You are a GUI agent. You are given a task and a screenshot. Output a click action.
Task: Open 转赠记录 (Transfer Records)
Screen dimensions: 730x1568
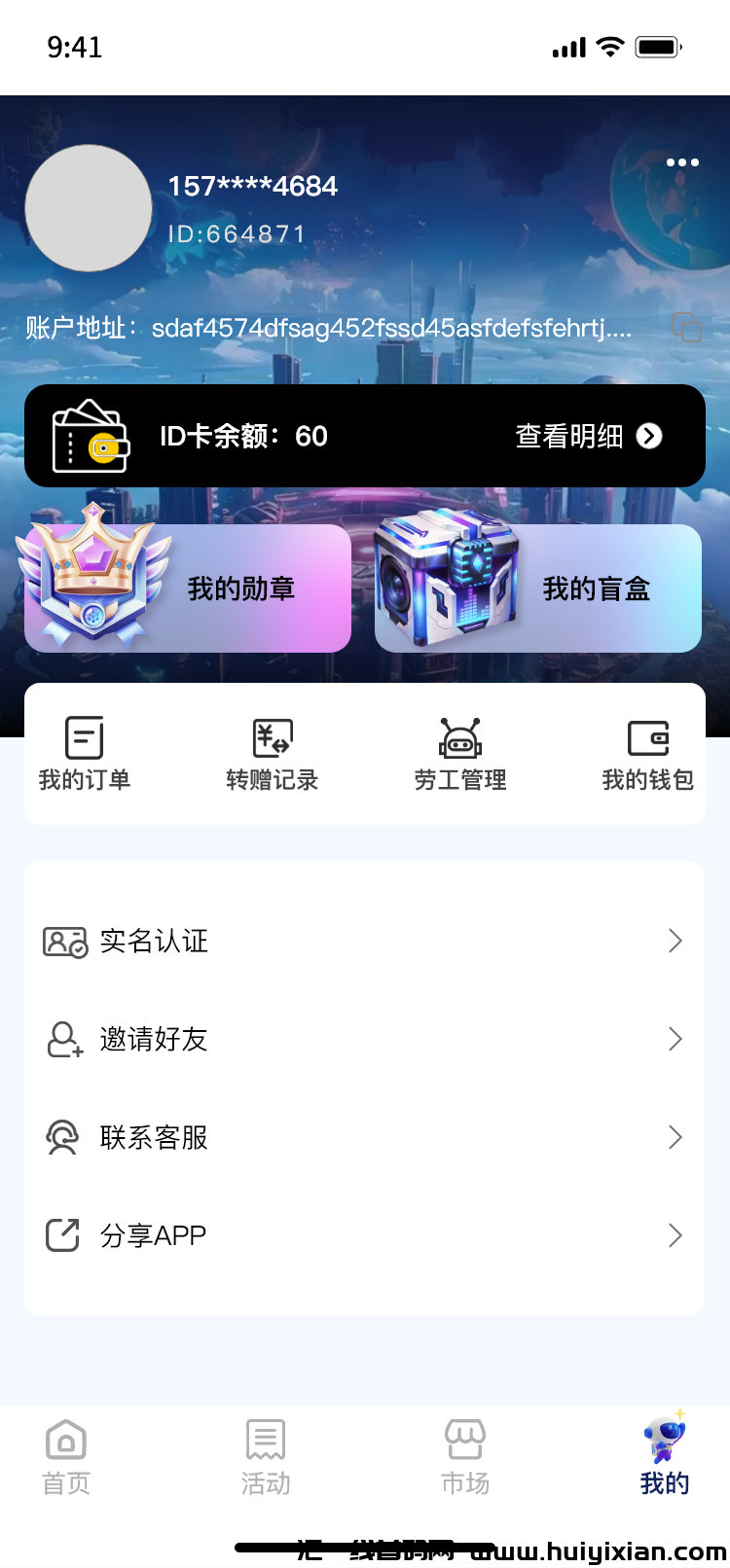[273, 754]
